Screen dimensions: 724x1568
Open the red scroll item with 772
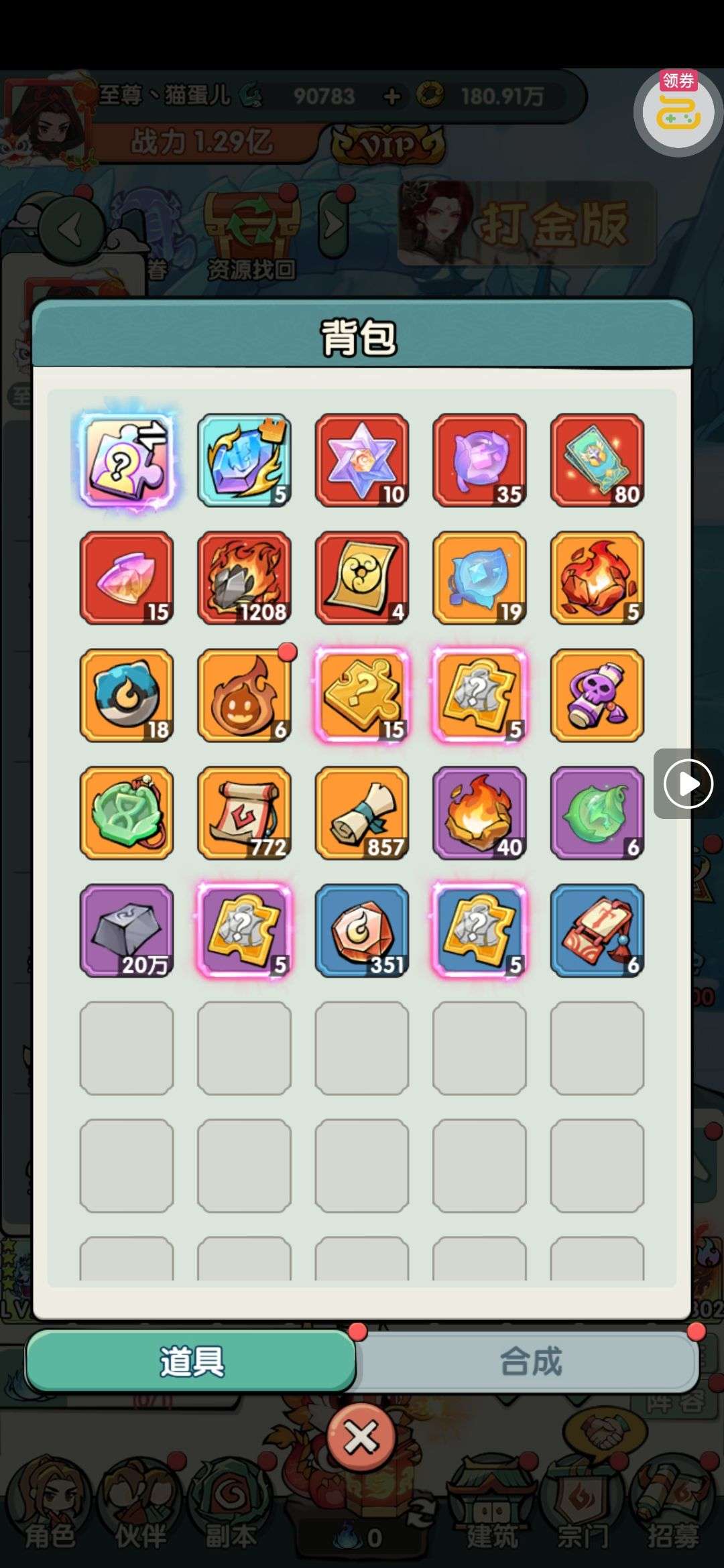coord(244,812)
